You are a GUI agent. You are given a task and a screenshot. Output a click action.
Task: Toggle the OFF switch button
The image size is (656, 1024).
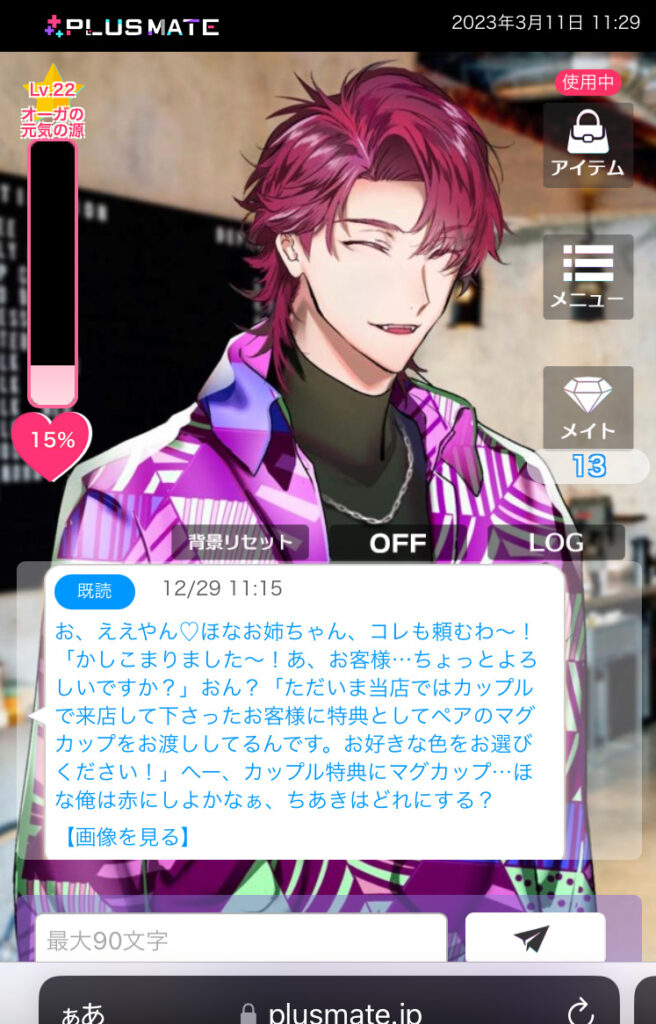[x=398, y=543]
